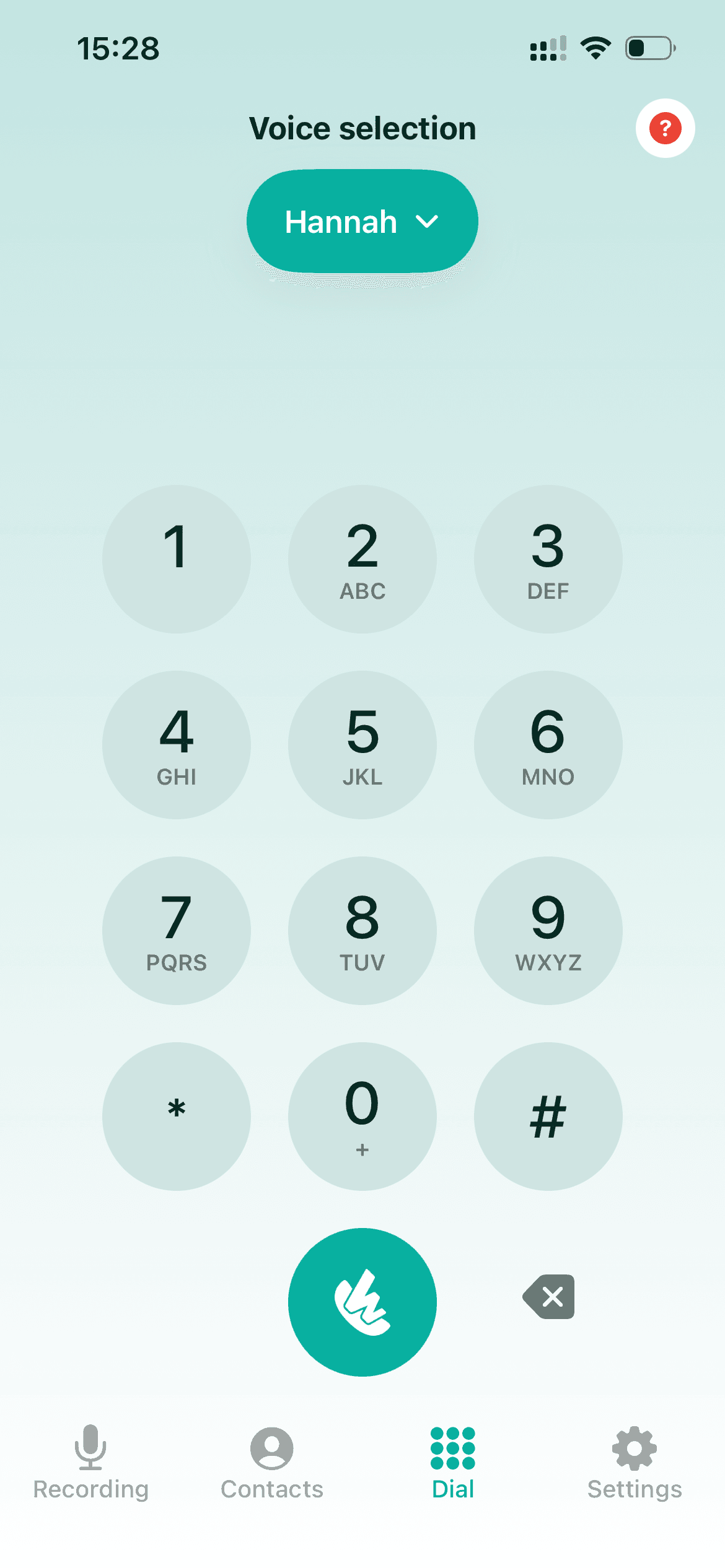Tap the Voice selection heading
Image resolution: width=725 pixels, height=1568 pixels.
click(x=362, y=128)
